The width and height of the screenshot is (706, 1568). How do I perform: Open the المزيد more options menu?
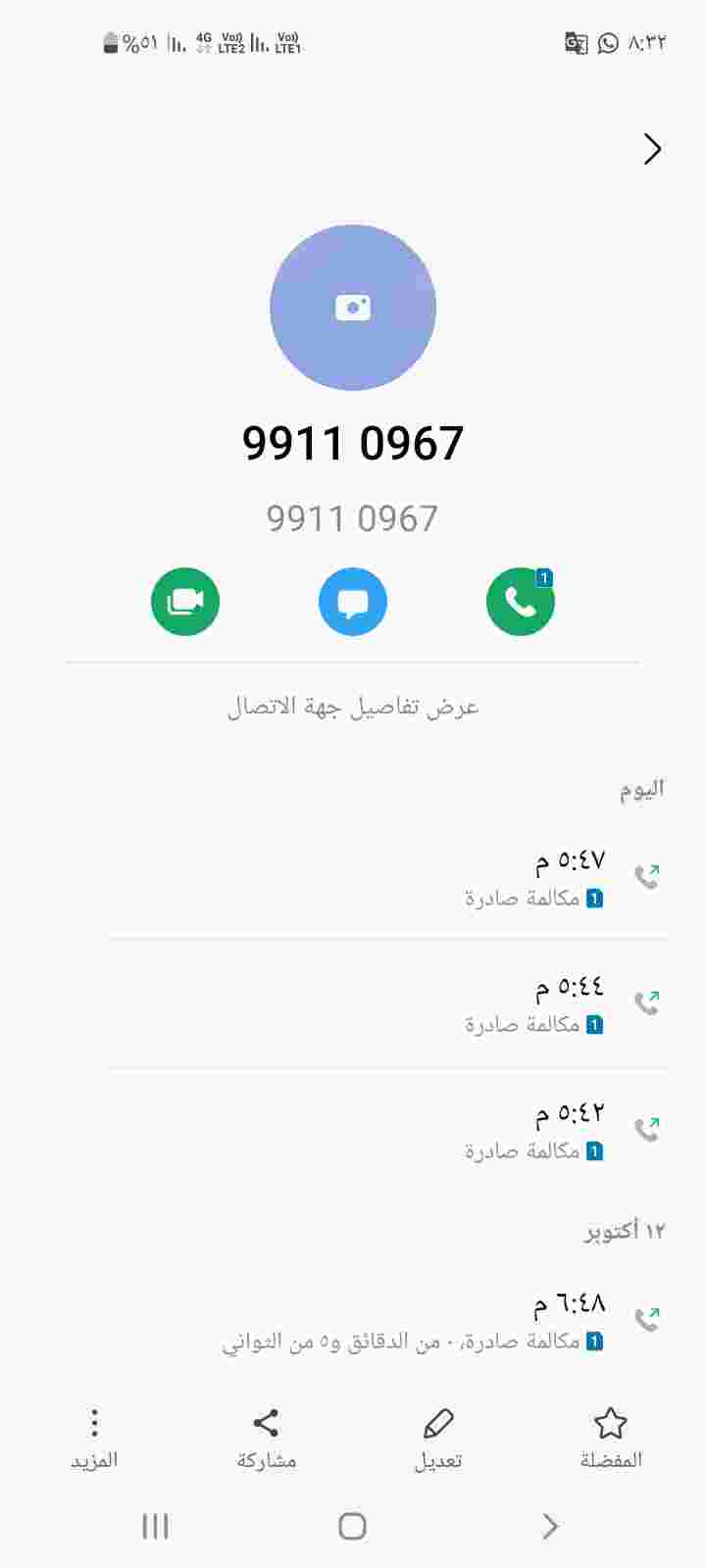tap(94, 1437)
